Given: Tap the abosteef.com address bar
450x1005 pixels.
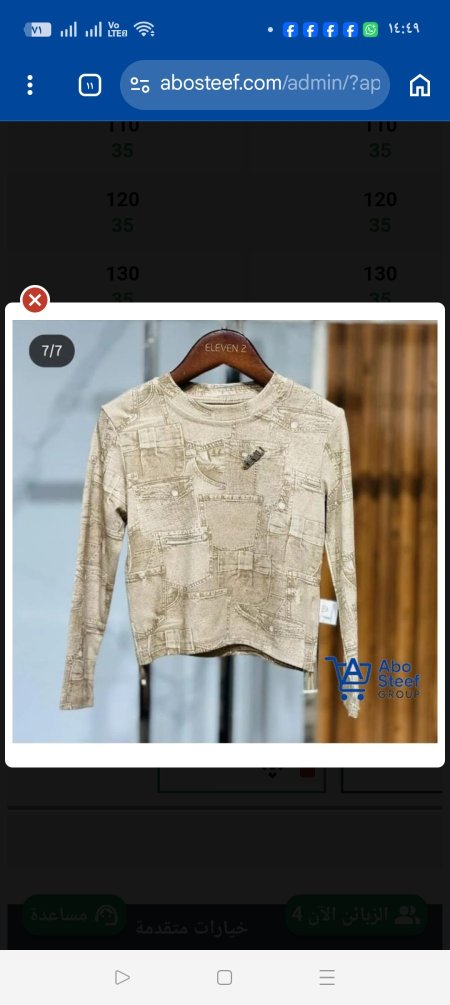Looking at the screenshot, I should click(x=254, y=85).
